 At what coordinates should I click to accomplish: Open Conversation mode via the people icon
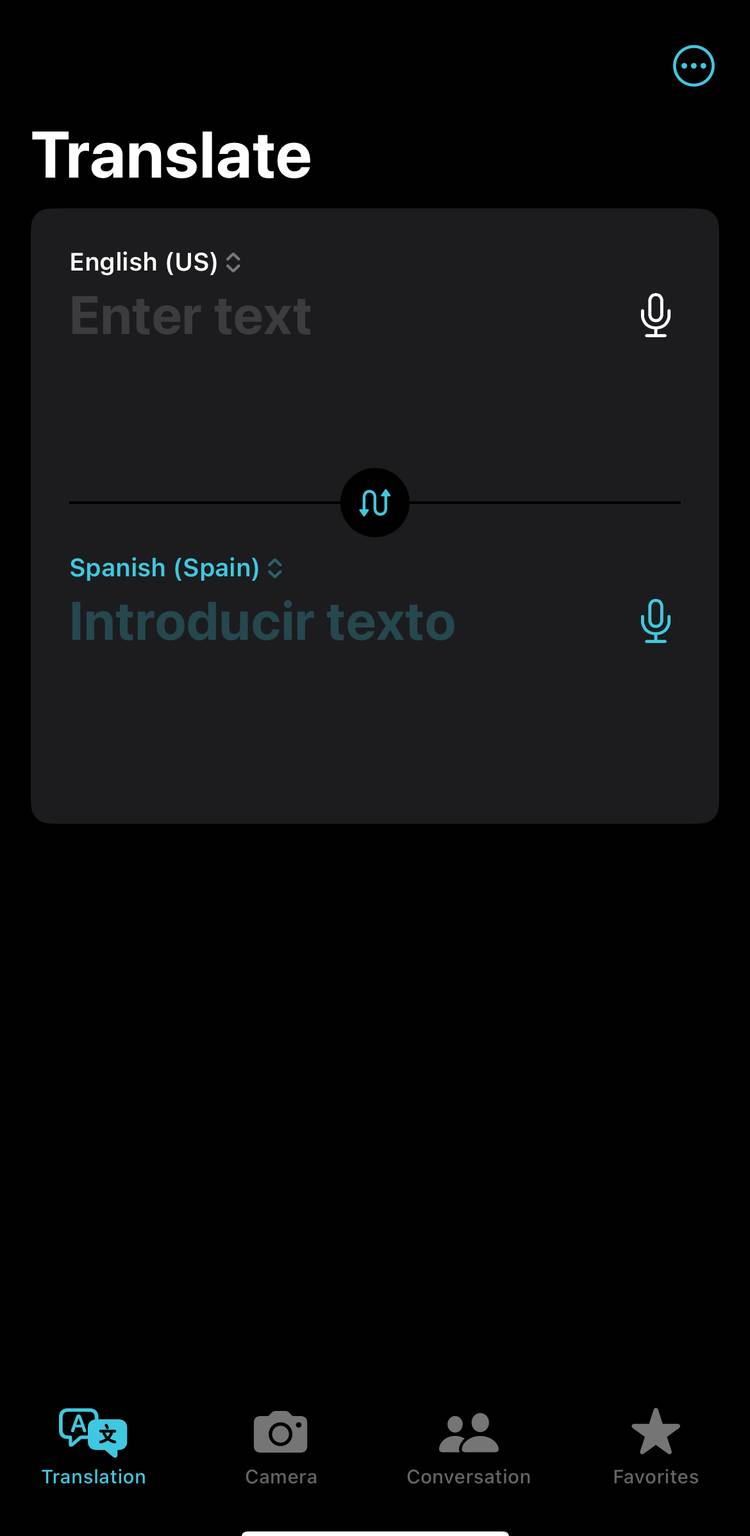[x=468, y=1430]
